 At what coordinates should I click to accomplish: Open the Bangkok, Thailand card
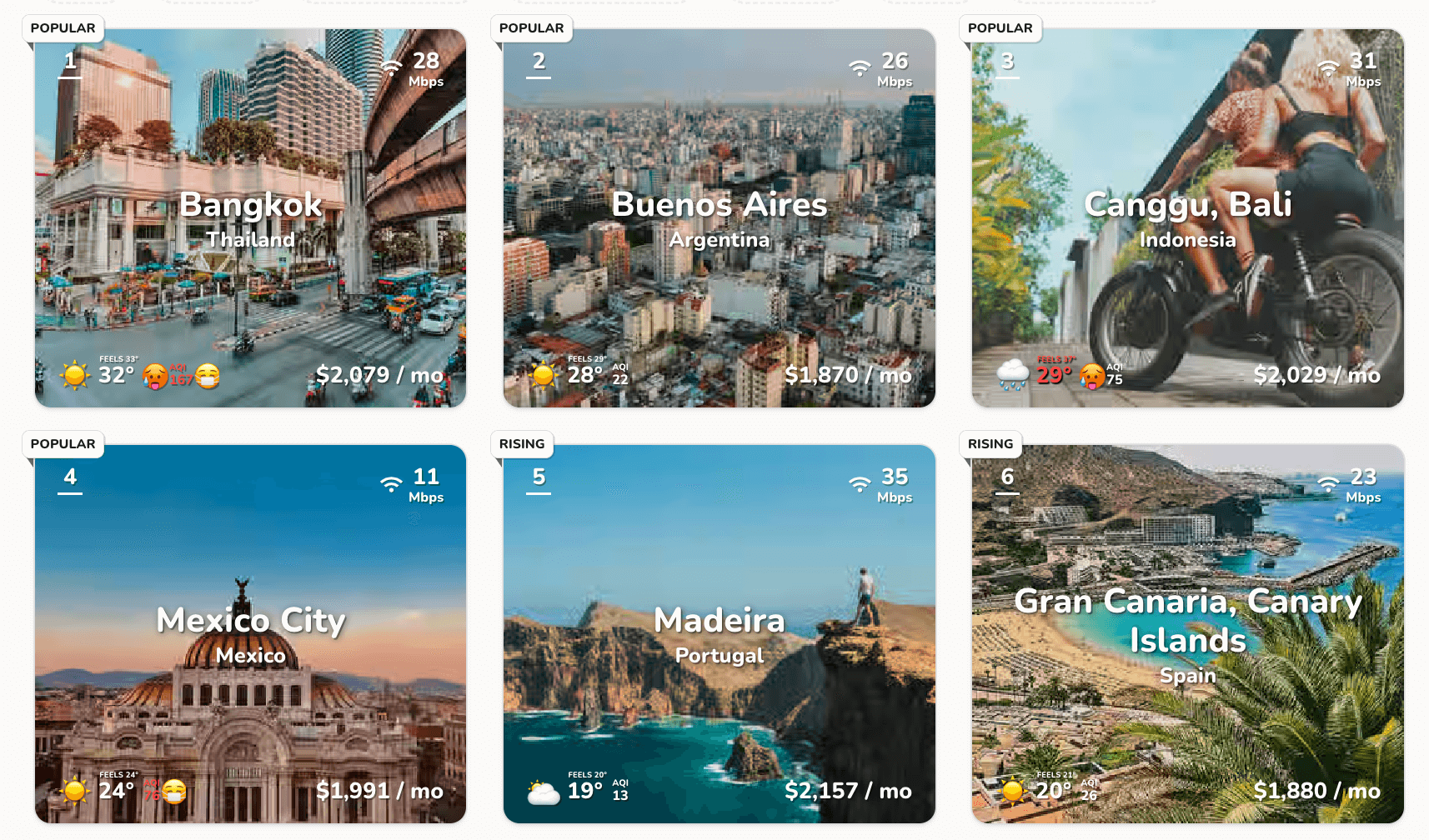click(x=250, y=218)
